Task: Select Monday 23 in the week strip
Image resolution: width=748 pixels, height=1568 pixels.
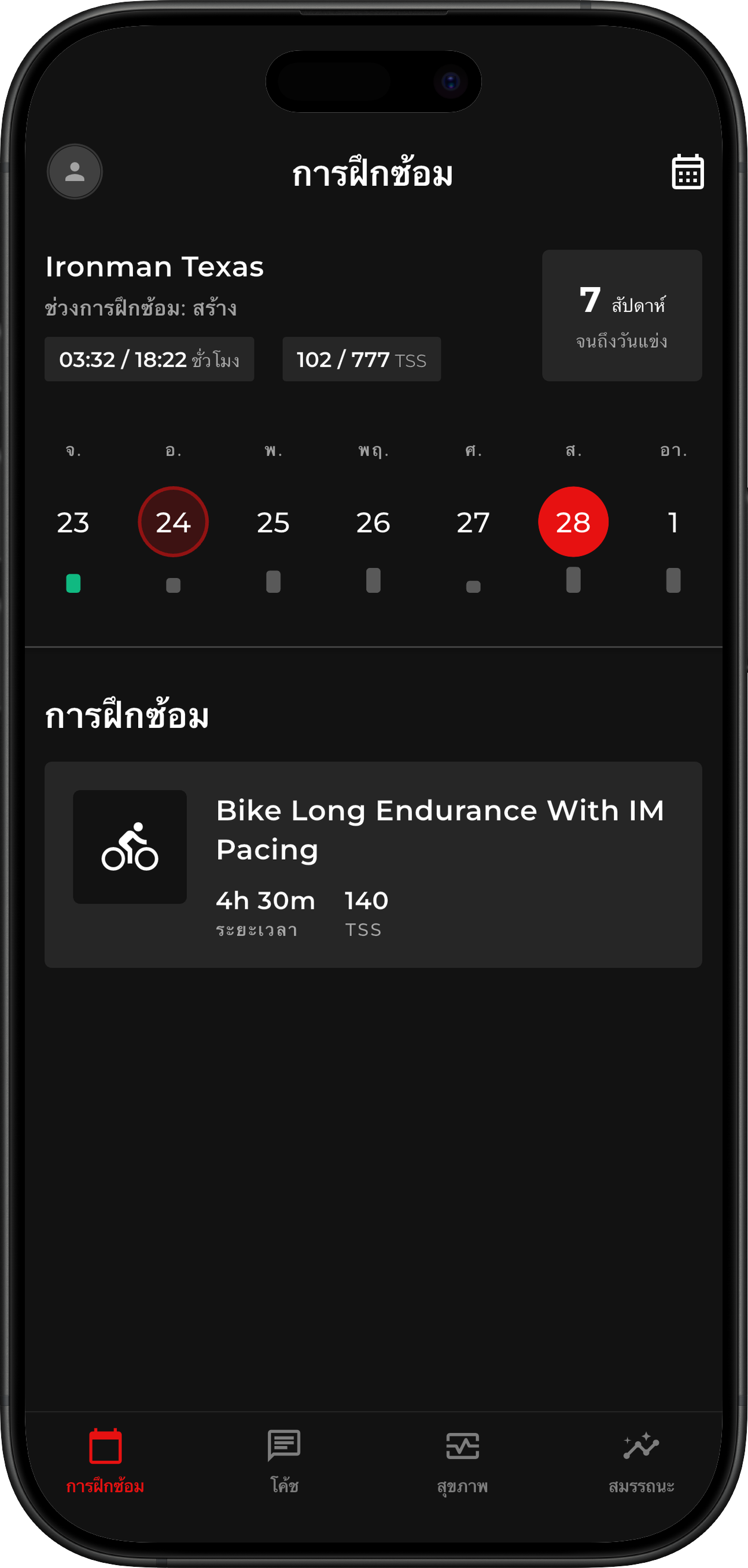Action: (73, 522)
